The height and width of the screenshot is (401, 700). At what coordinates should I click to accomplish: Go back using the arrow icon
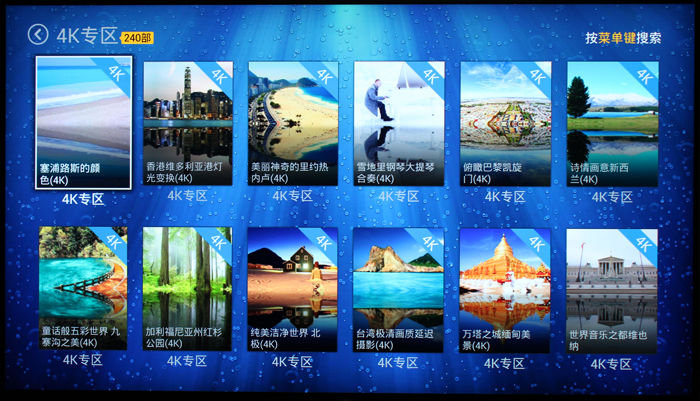[38, 35]
